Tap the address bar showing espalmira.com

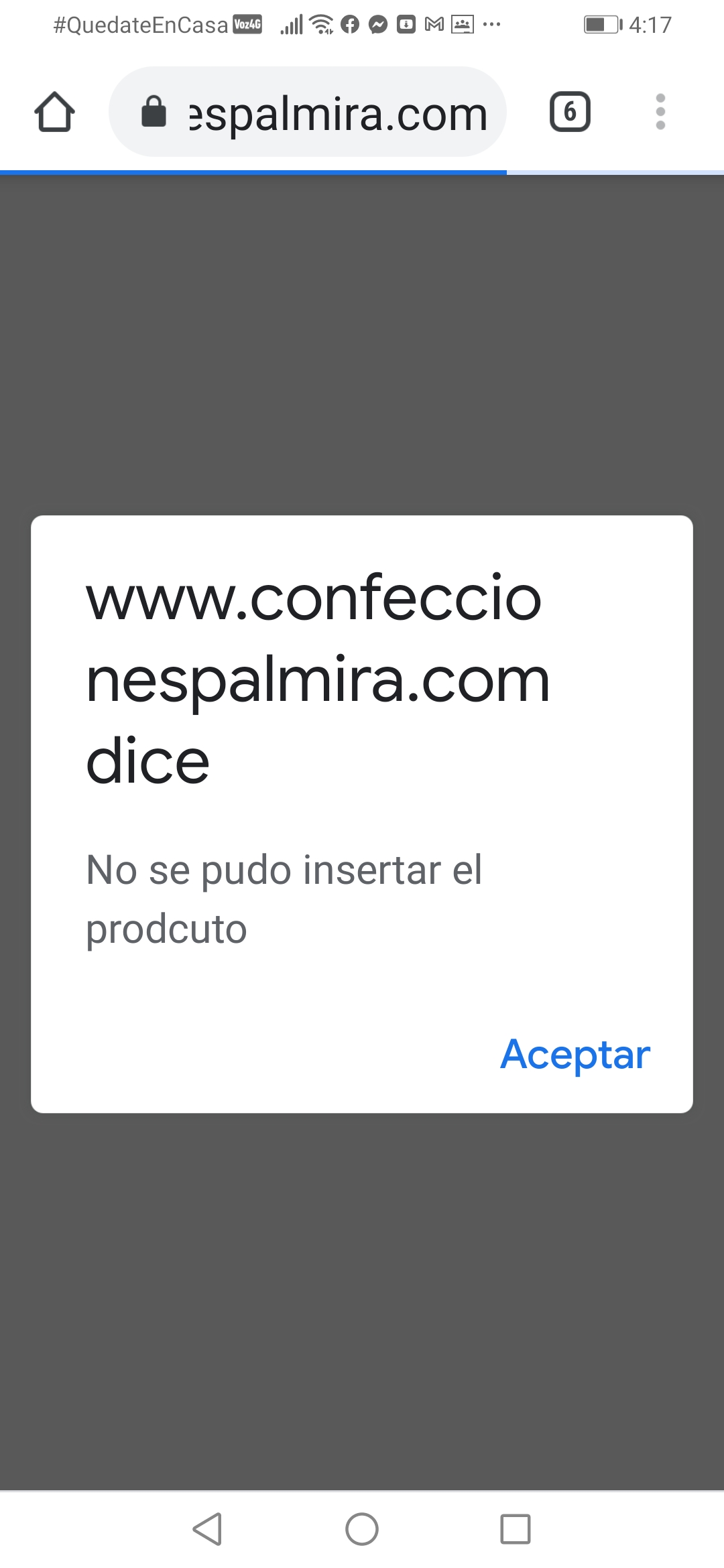(308, 112)
